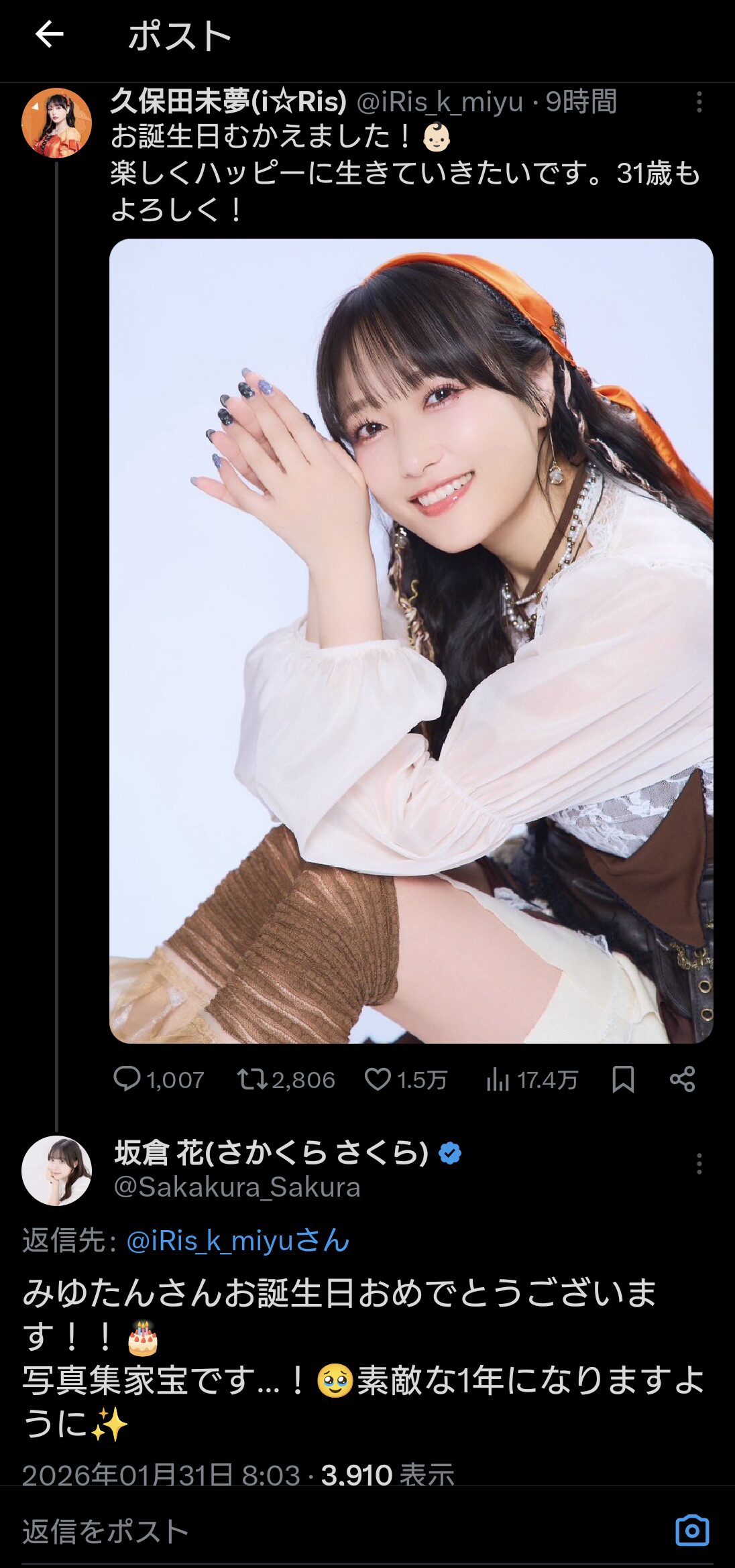Bookmark 久保田未夢's post
This screenshot has height=1568, width=735.
[623, 1079]
